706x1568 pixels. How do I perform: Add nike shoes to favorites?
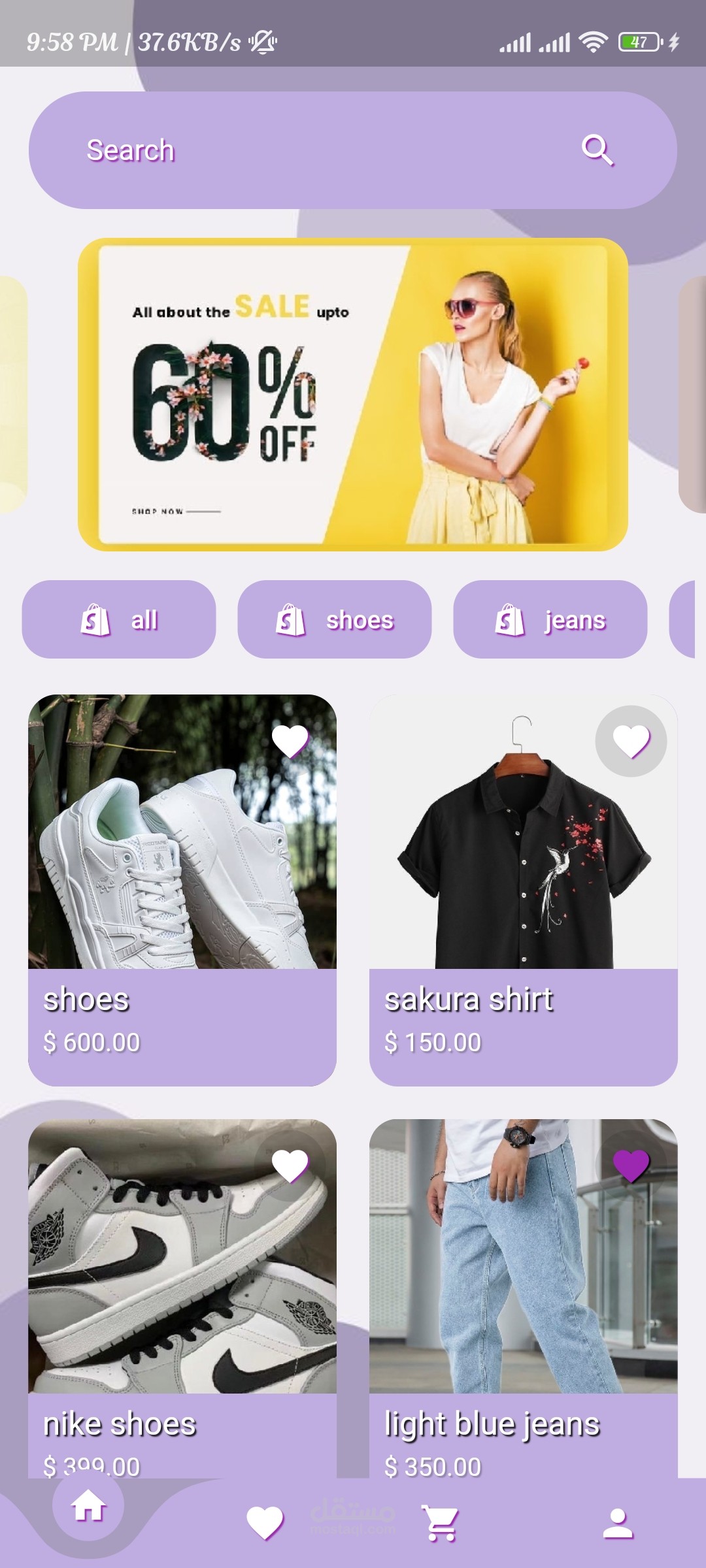pos(290,1166)
